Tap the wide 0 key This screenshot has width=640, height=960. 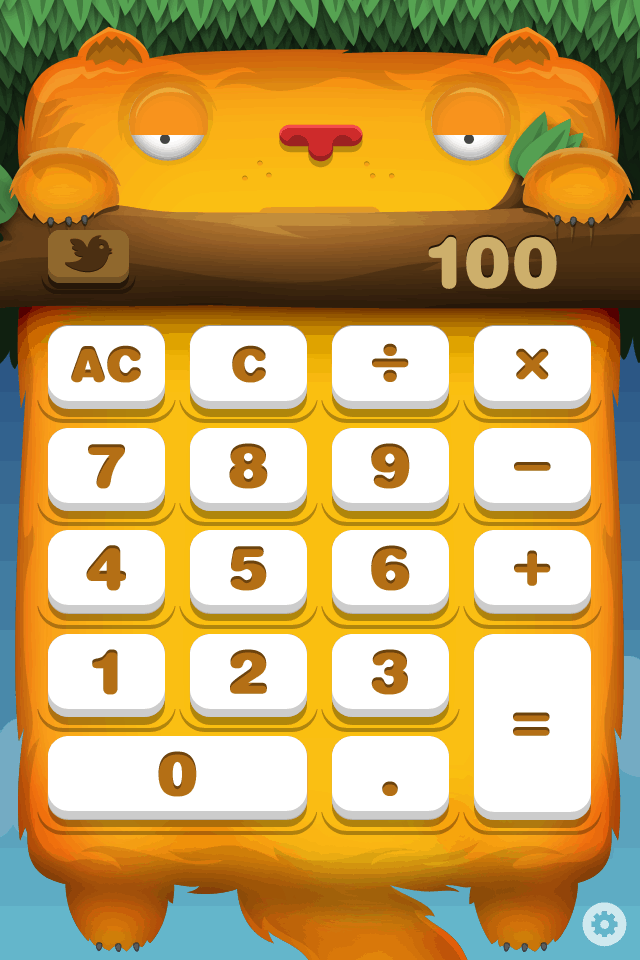[x=177, y=775]
